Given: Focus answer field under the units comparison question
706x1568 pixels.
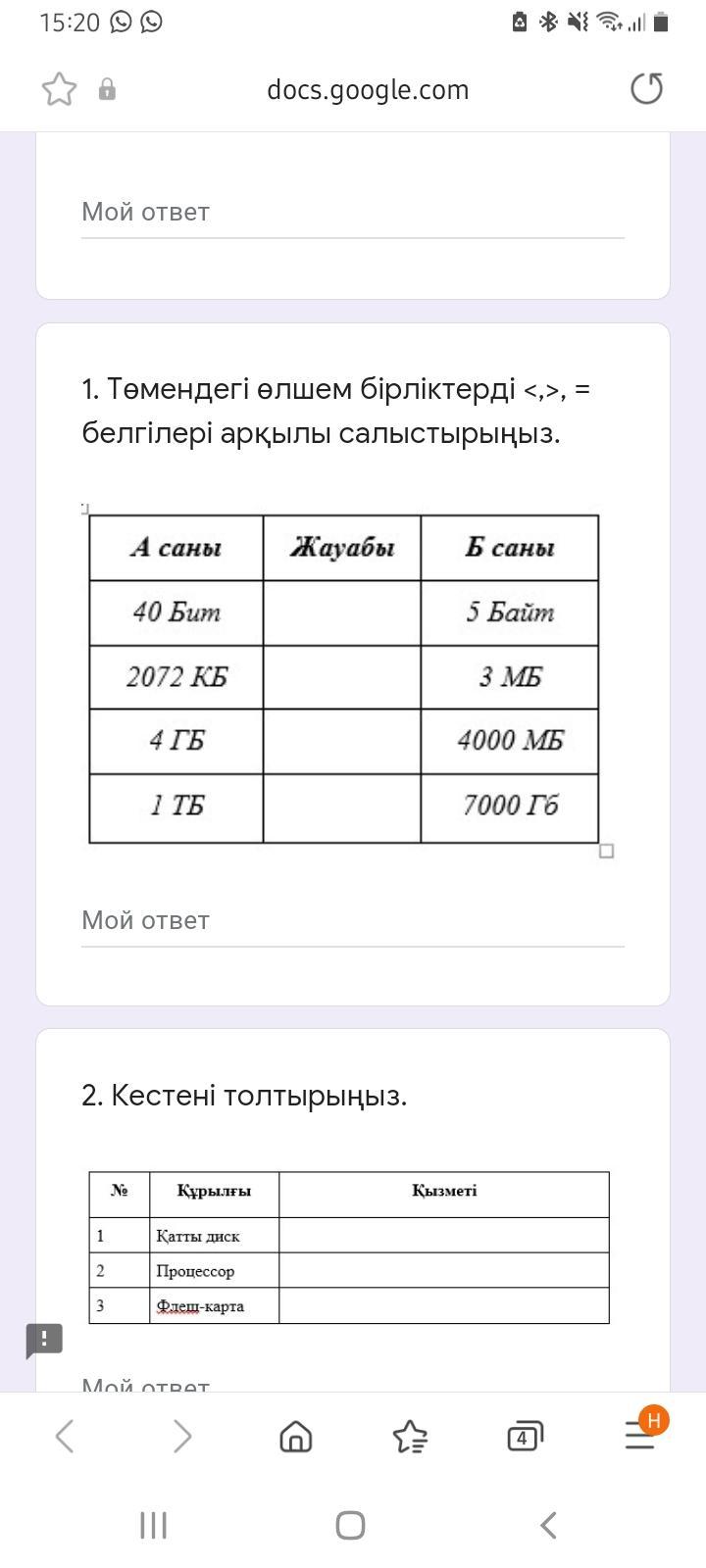Looking at the screenshot, I should click(352, 921).
